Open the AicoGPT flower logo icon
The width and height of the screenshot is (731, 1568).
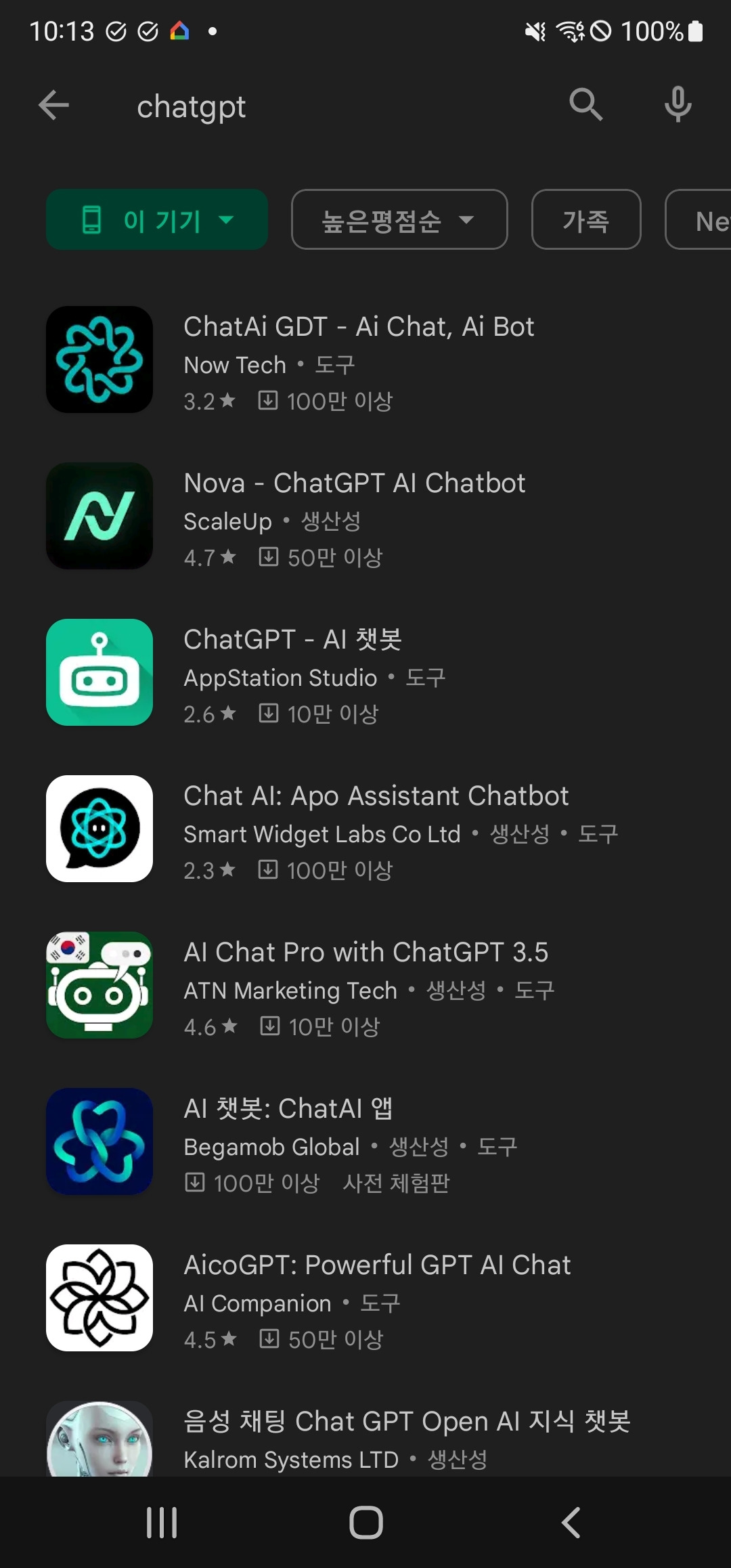click(99, 1298)
